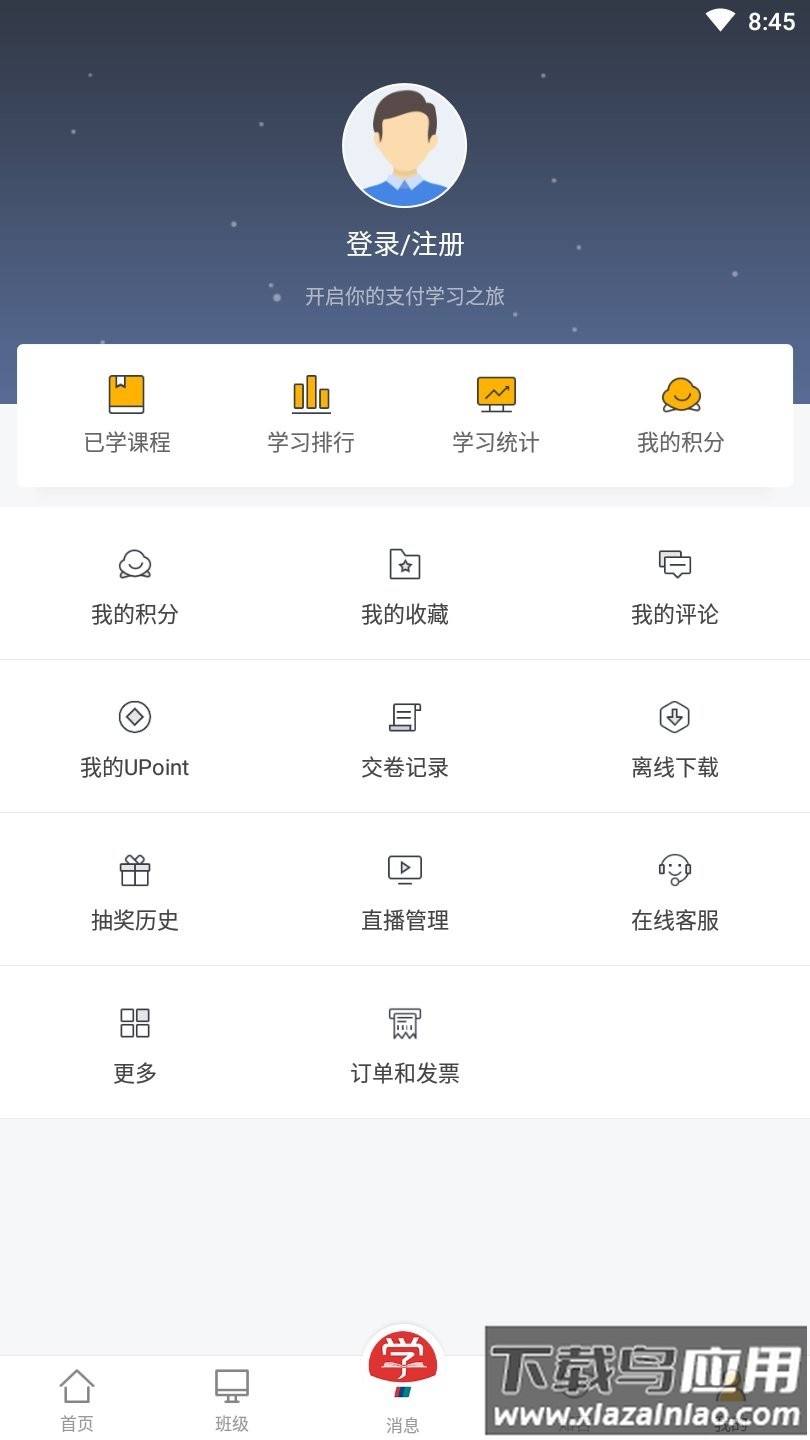
Task: Open 已学课程 learned courses
Action: pos(127,414)
